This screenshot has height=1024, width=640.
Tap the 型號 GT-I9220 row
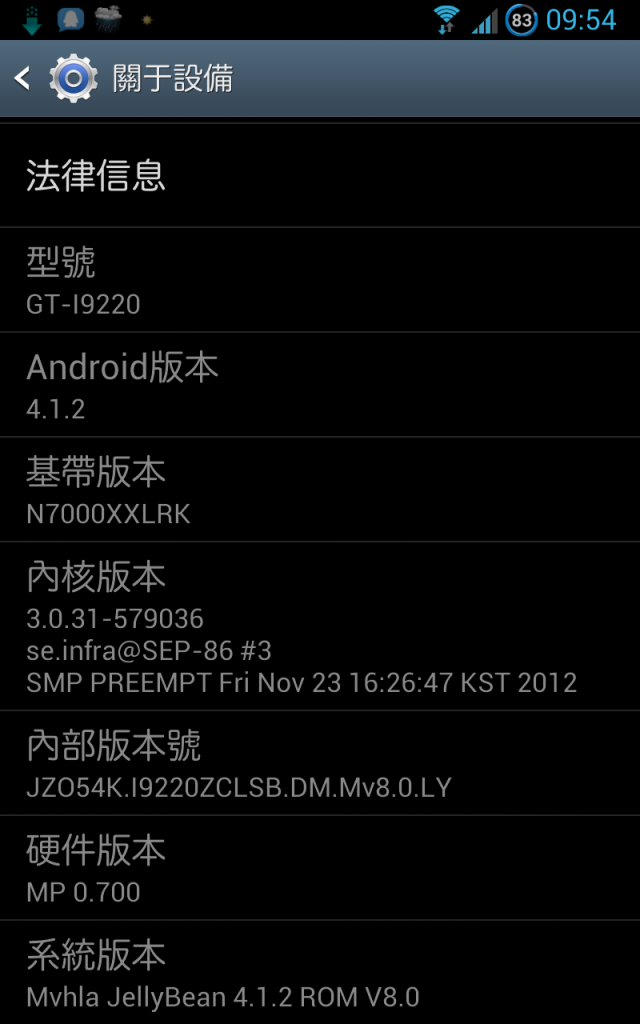[x=320, y=281]
